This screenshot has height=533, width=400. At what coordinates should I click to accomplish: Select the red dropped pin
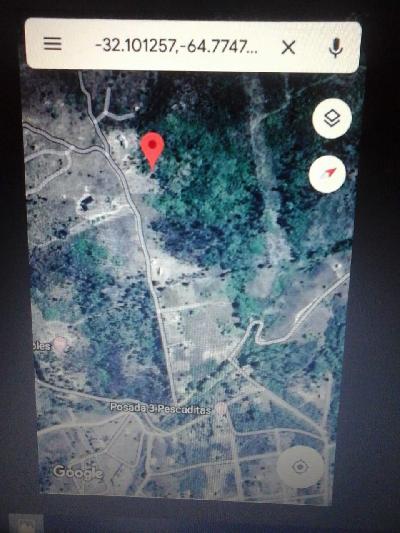tap(152, 151)
